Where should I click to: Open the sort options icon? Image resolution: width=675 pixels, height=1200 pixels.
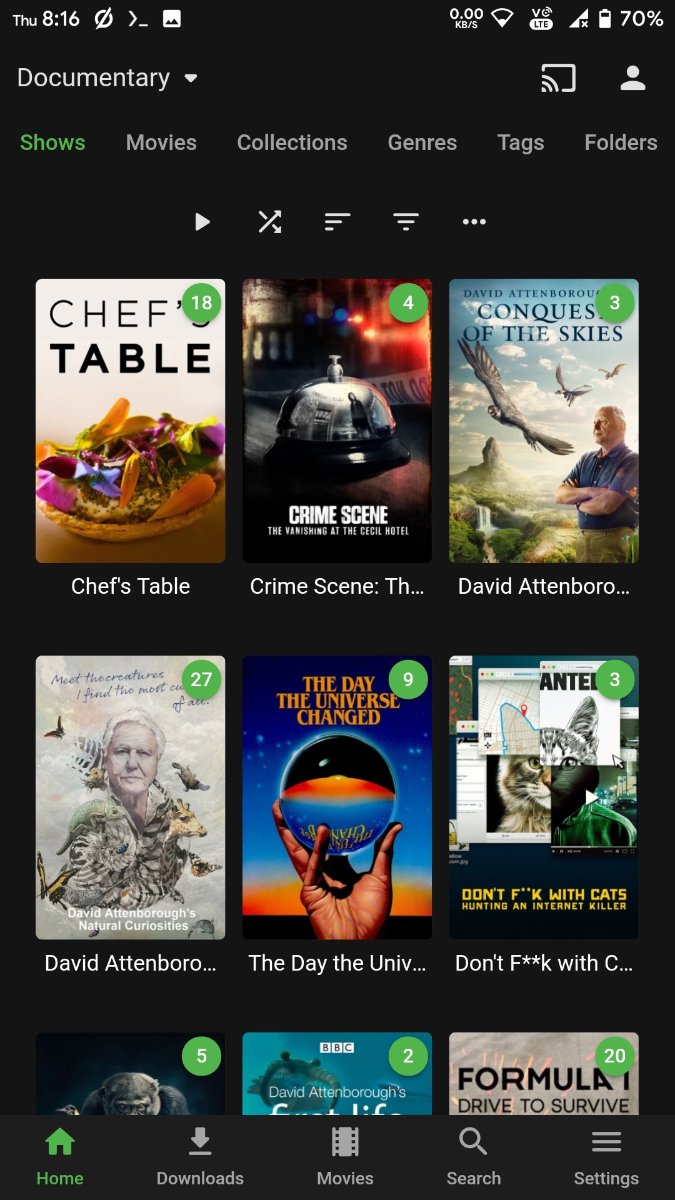click(337, 222)
